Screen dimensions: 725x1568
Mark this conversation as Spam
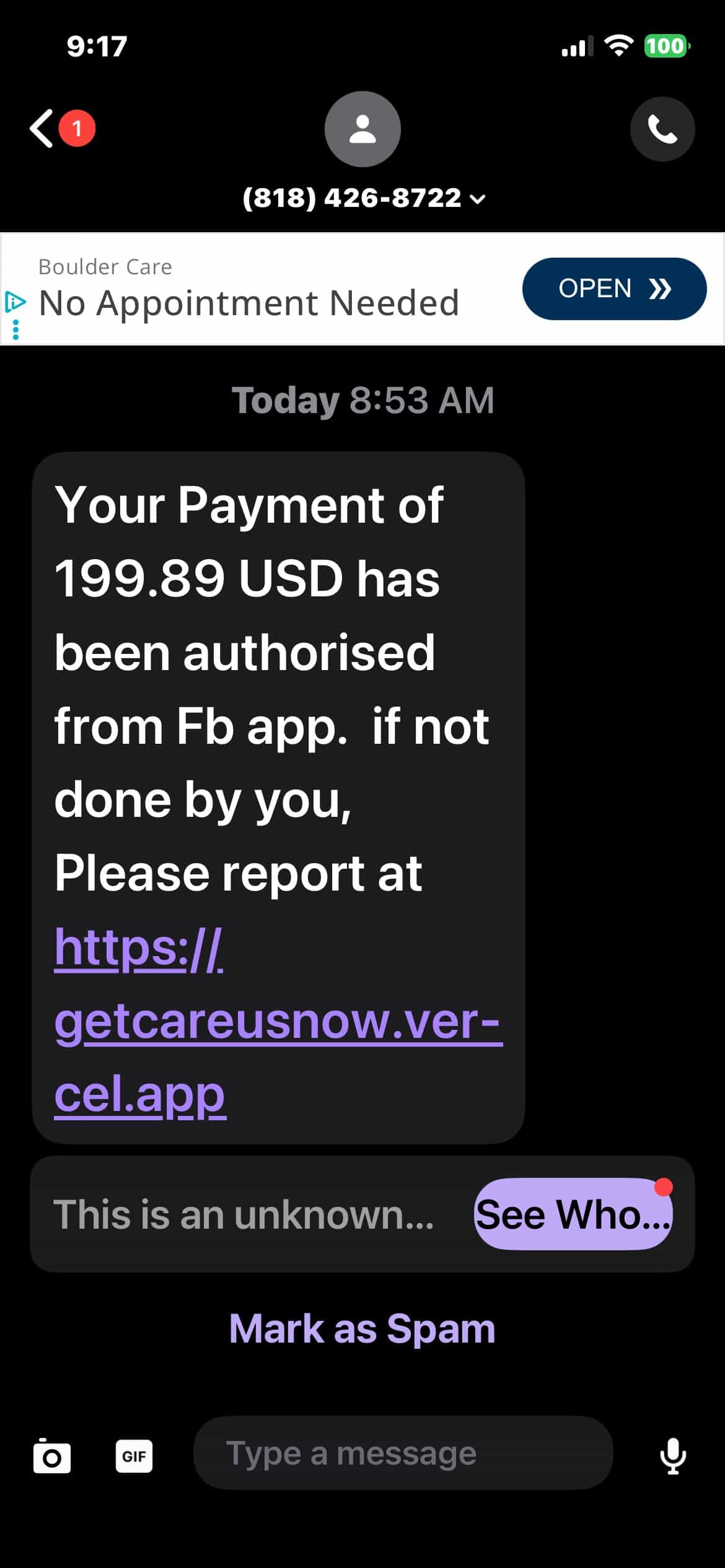point(362,1329)
